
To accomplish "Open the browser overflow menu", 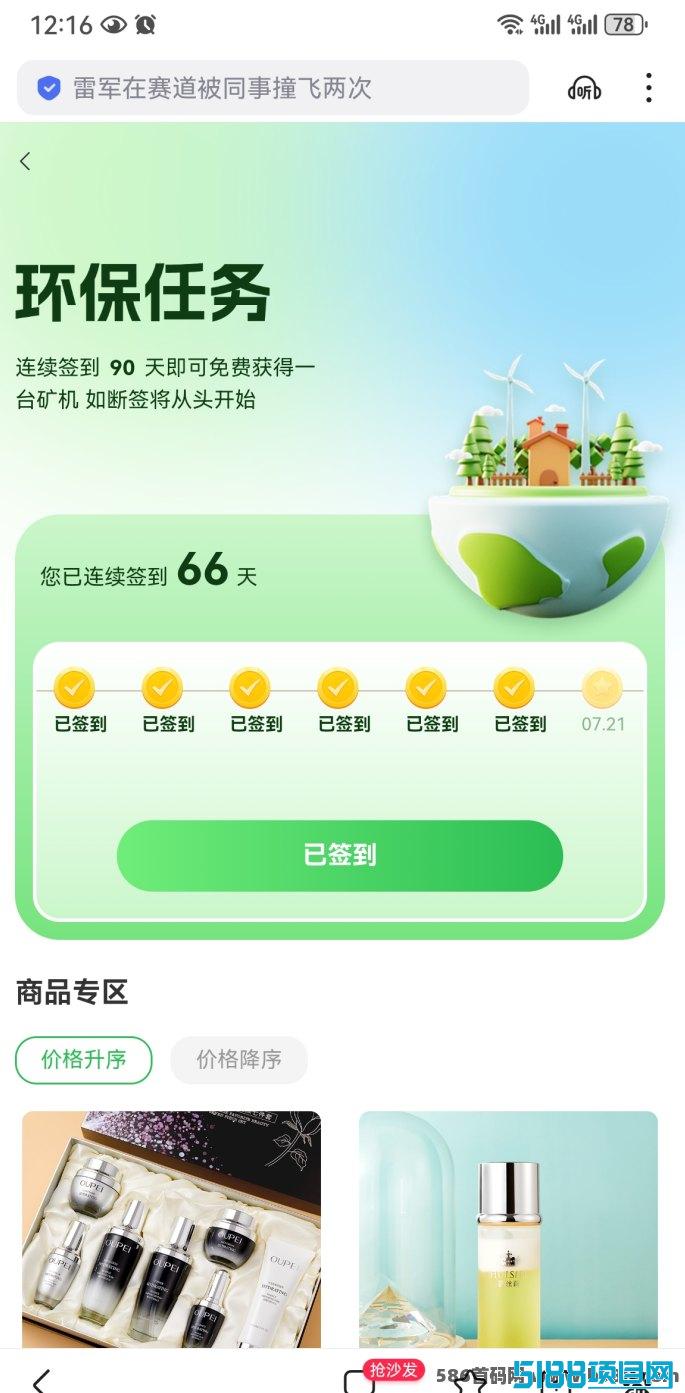I will pyautogui.click(x=649, y=88).
